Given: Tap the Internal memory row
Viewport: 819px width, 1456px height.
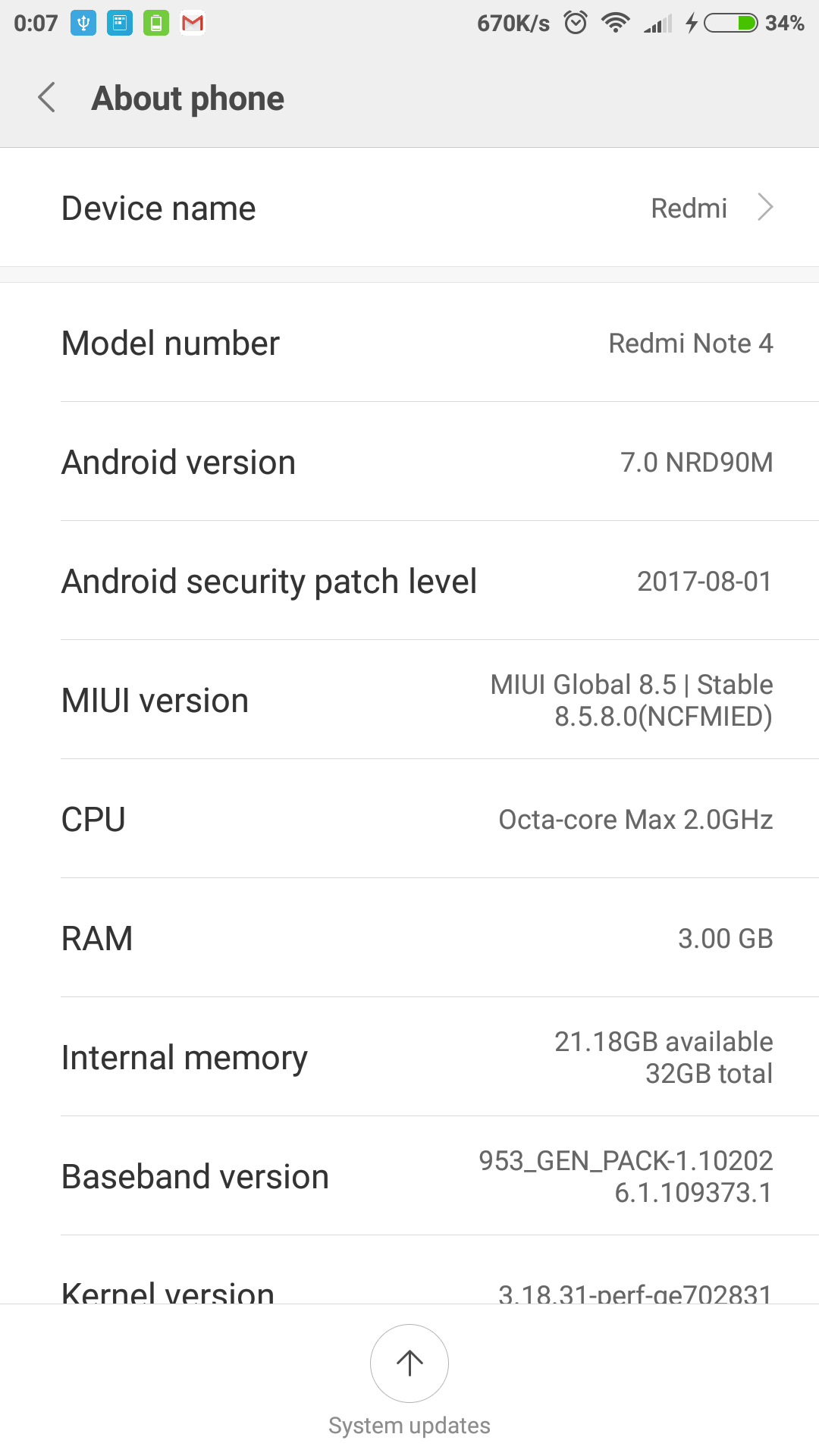Looking at the screenshot, I should 409,1057.
